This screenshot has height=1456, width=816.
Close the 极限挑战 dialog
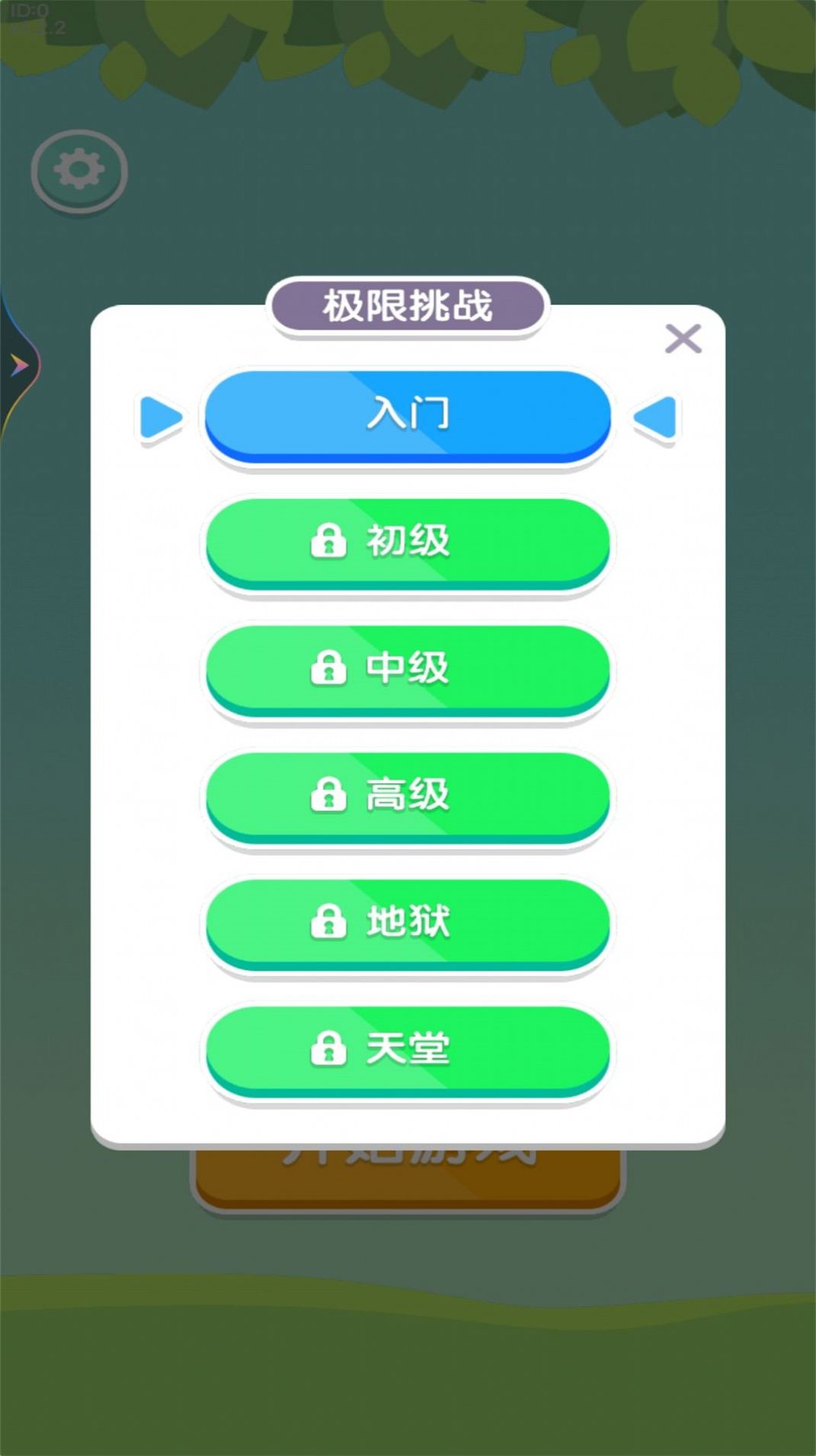click(683, 339)
